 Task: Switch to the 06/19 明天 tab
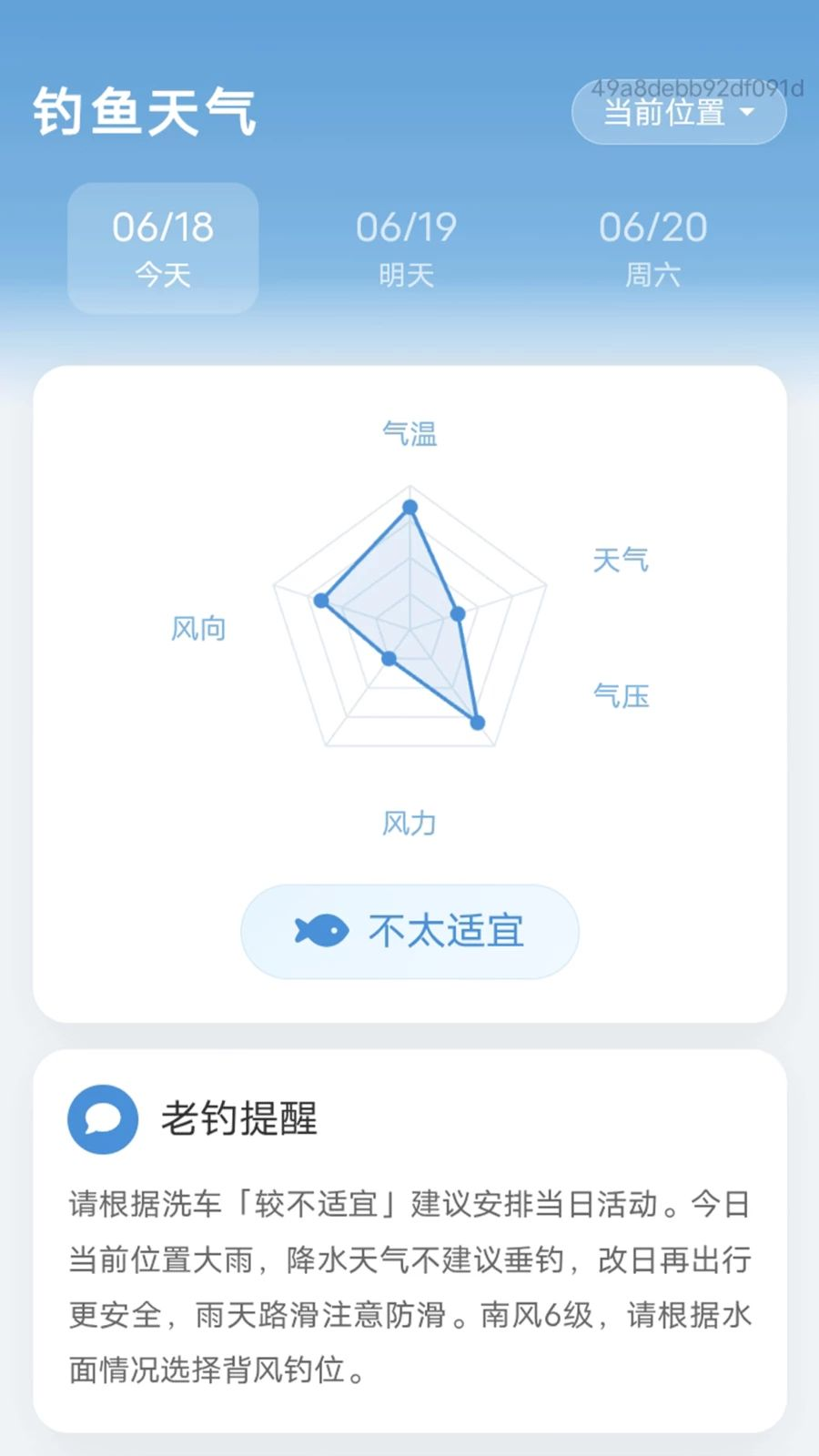point(407,248)
